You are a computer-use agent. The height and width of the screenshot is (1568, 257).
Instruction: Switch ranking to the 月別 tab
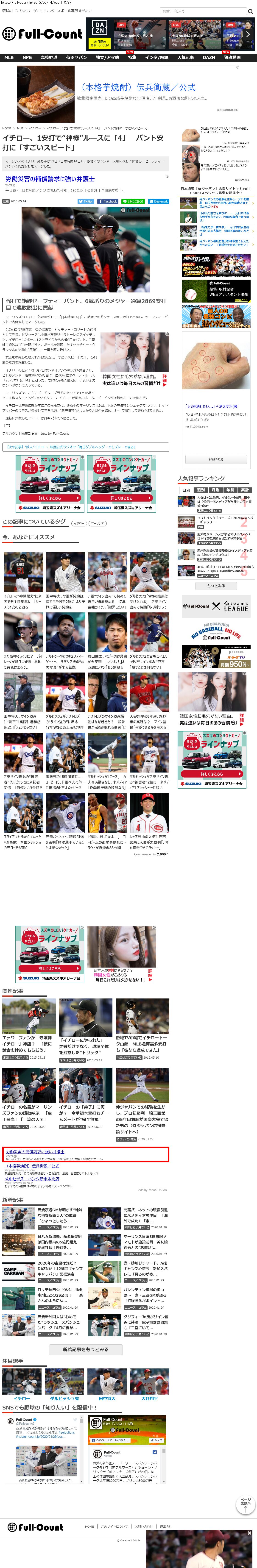216,490
